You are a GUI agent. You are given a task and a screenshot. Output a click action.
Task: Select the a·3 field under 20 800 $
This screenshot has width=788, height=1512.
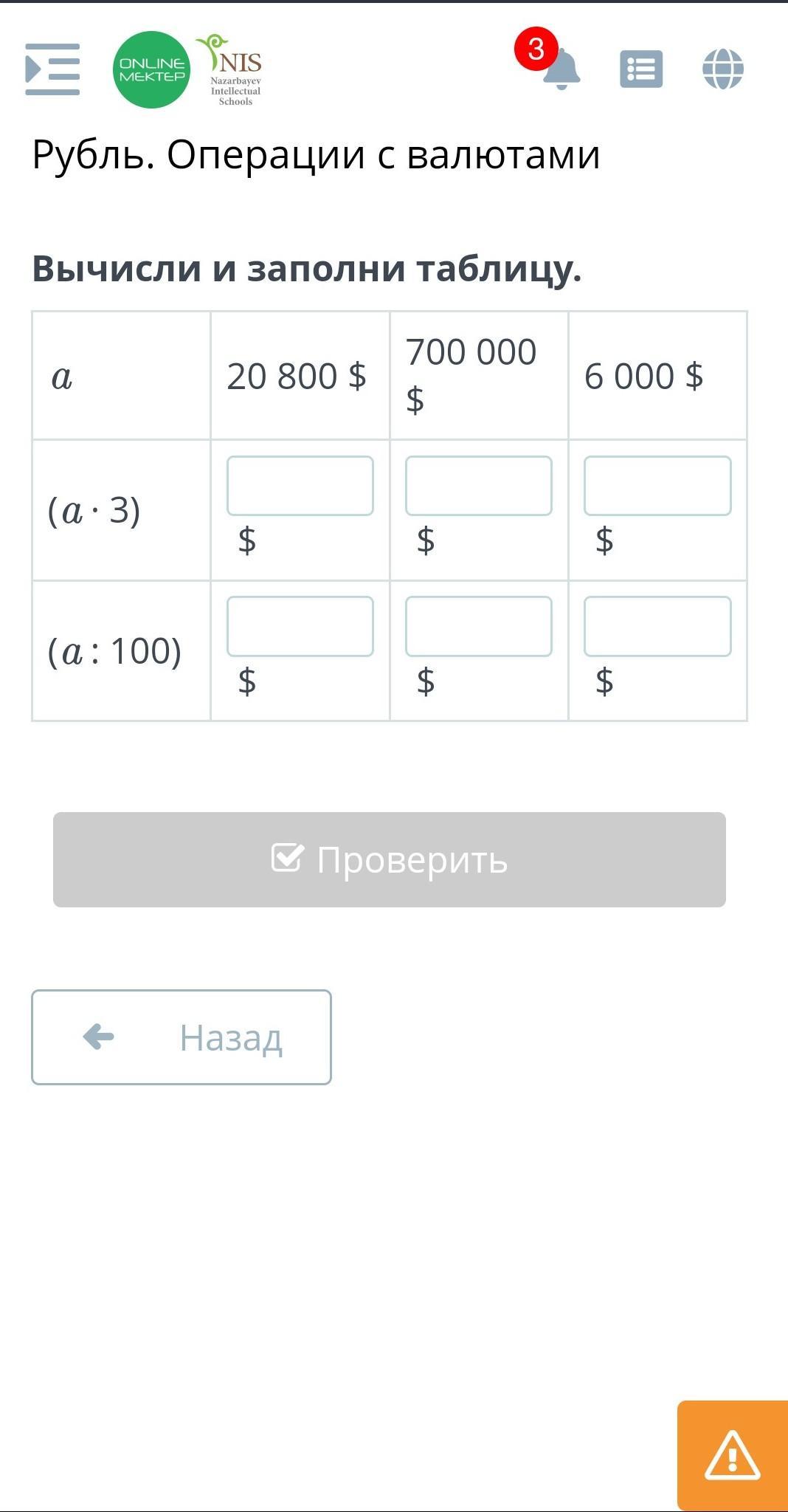pyautogui.click(x=300, y=486)
